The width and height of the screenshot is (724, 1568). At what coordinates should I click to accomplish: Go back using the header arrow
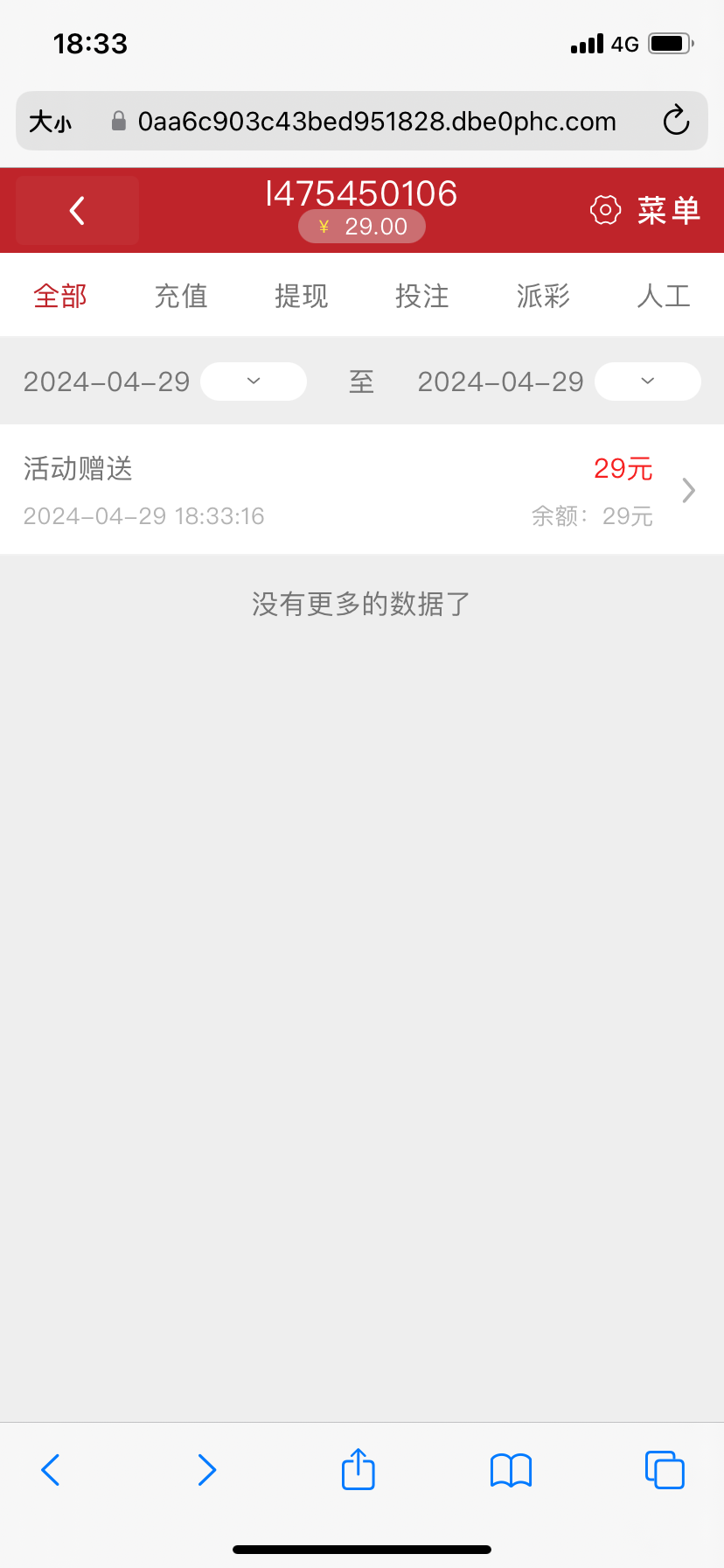click(x=77, y=210)
